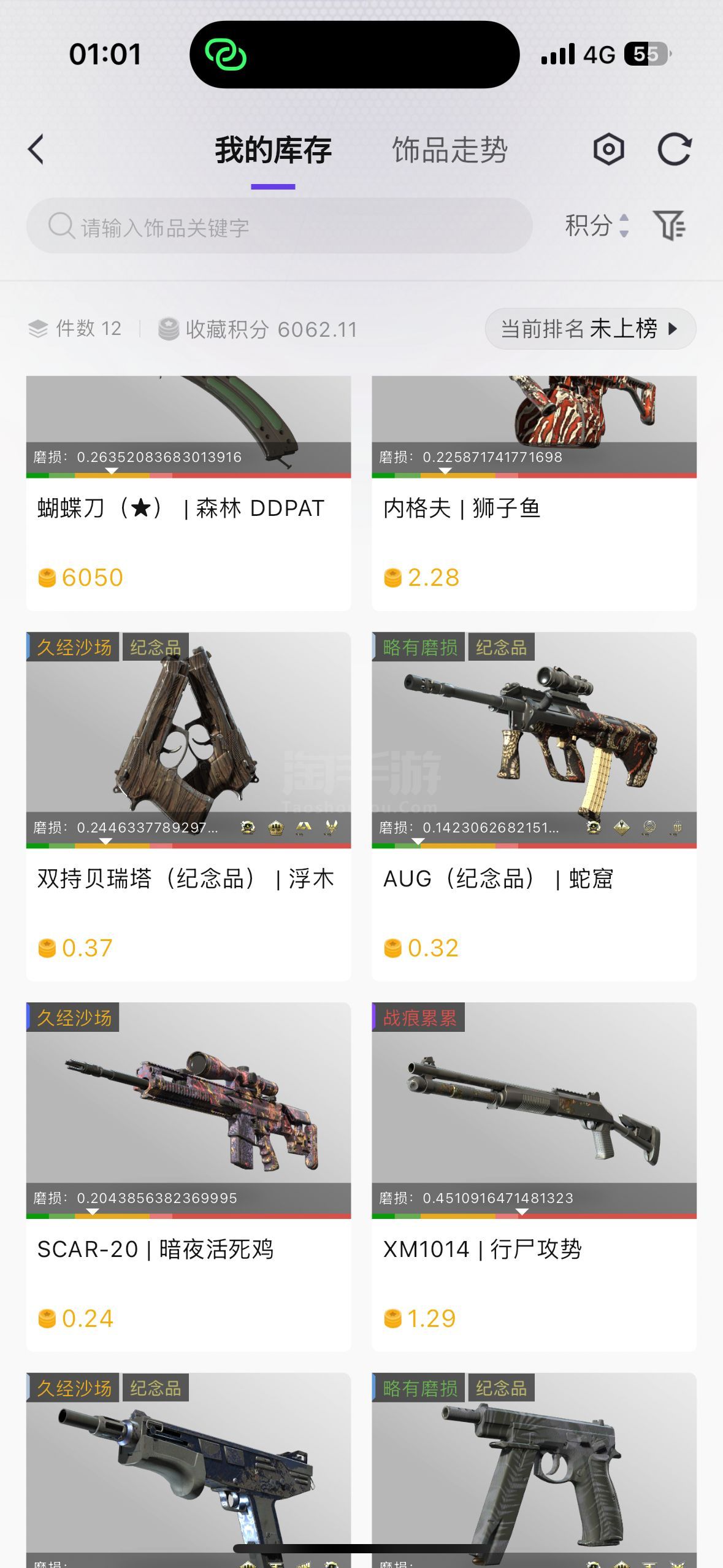The height and width of the screenshot is (1568, 723).
Task: Tap the 请输入饰品关键字 search field
Action: pos(279,226)
